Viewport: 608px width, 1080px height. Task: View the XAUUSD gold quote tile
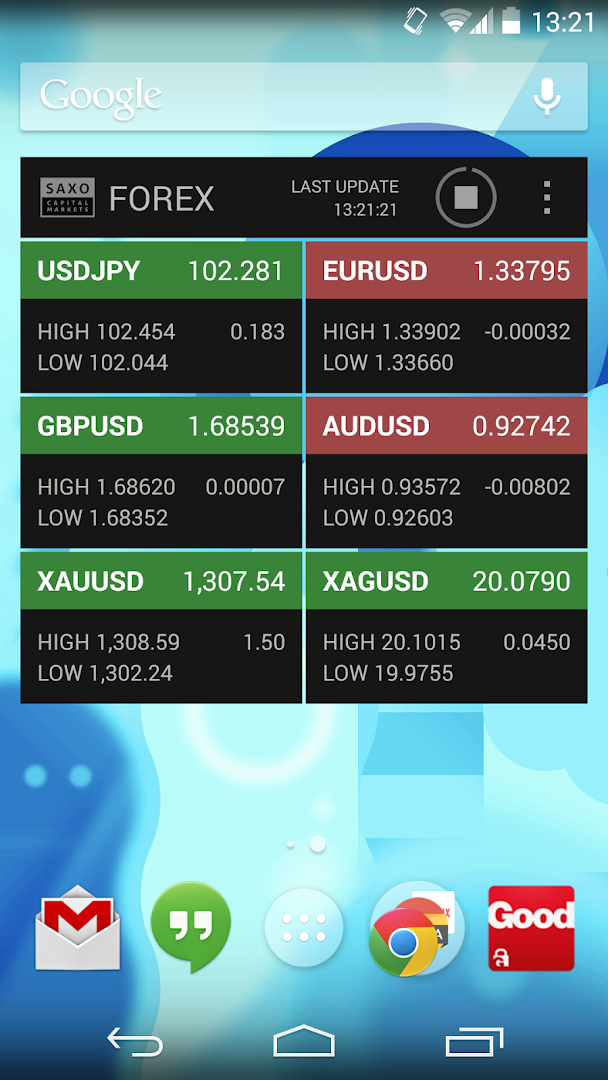coord(161,626)
